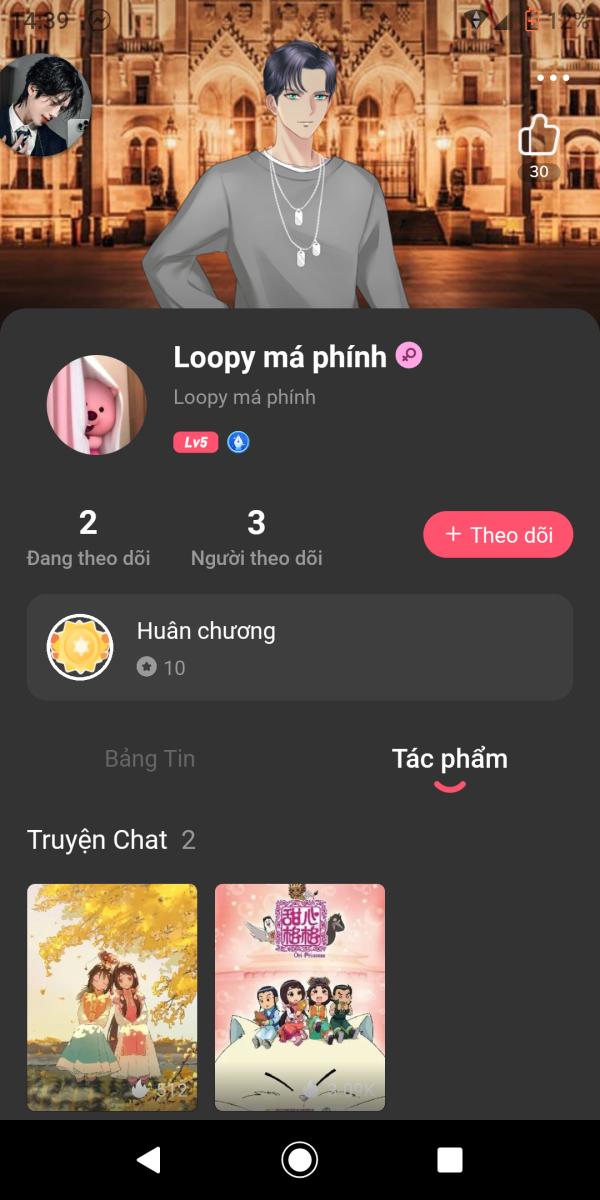Return to the home screen
Viewport: 600px width, 1200px height.
tap(299, 1159)
